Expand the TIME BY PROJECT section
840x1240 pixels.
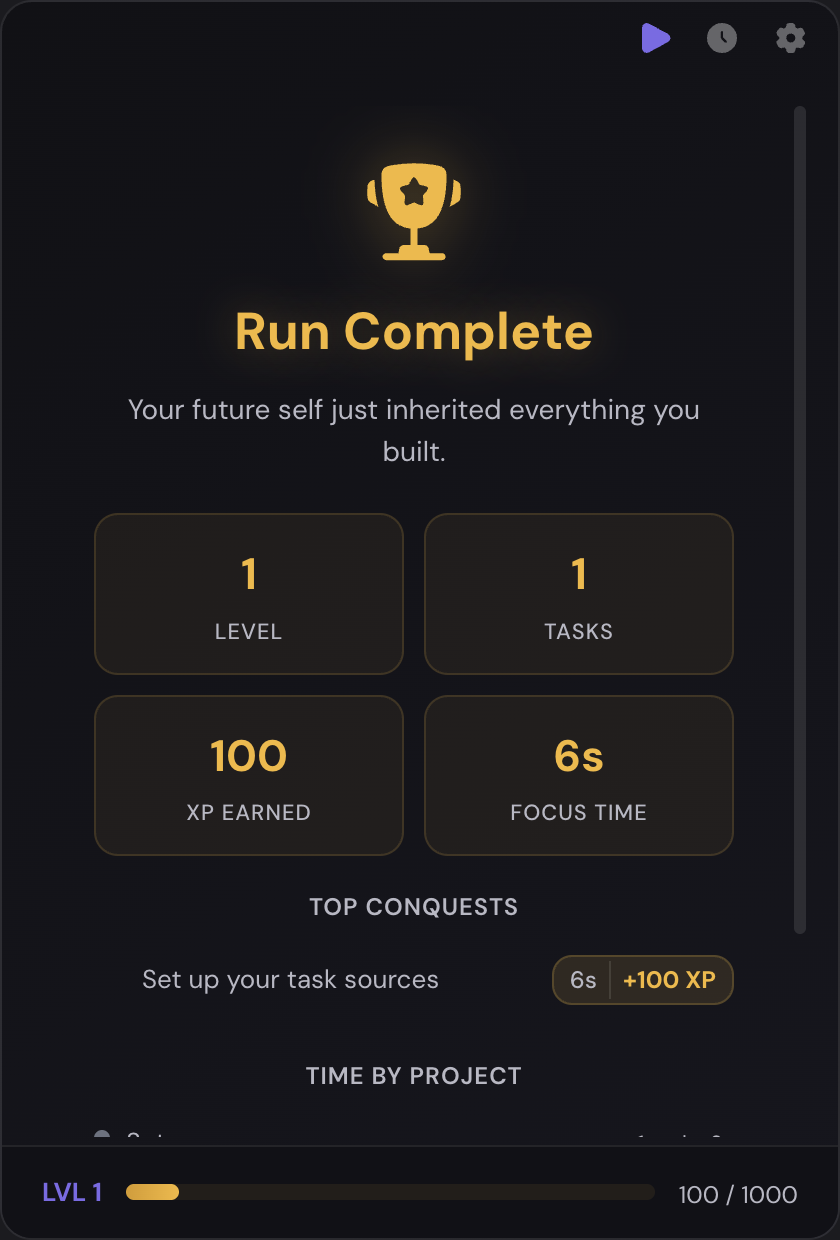414,1076
